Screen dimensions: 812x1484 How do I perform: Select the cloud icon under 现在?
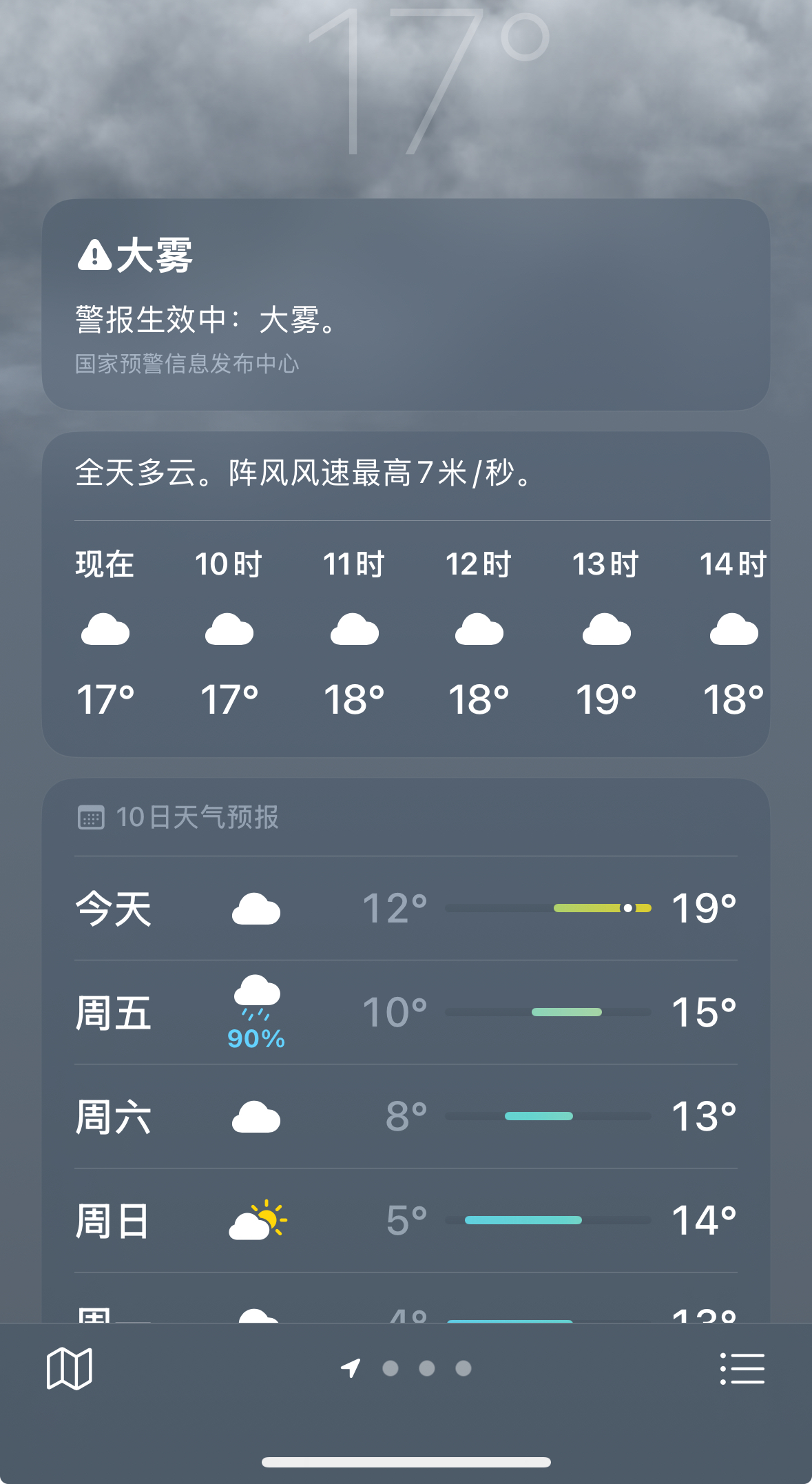[105, 630]
